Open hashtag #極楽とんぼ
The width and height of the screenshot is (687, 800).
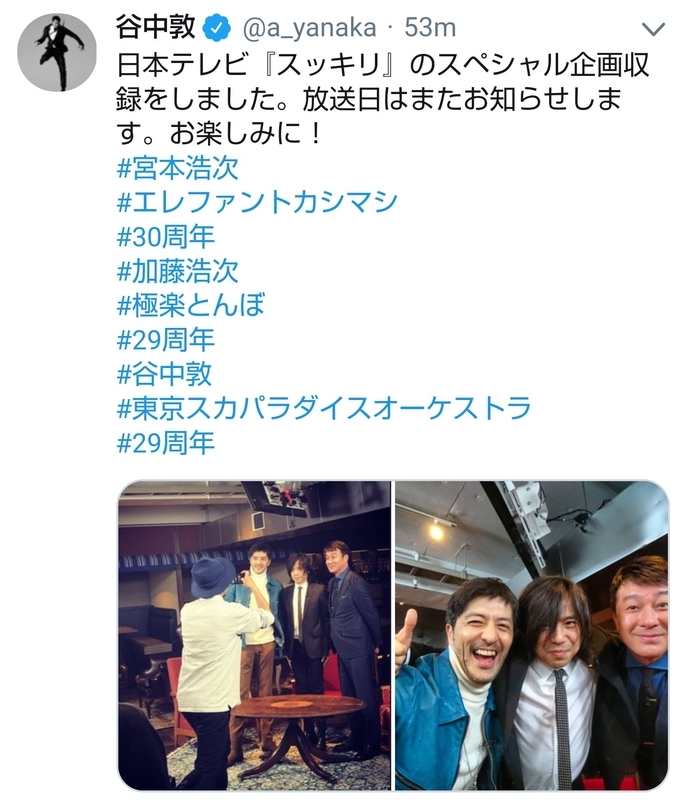coord(191,304)
